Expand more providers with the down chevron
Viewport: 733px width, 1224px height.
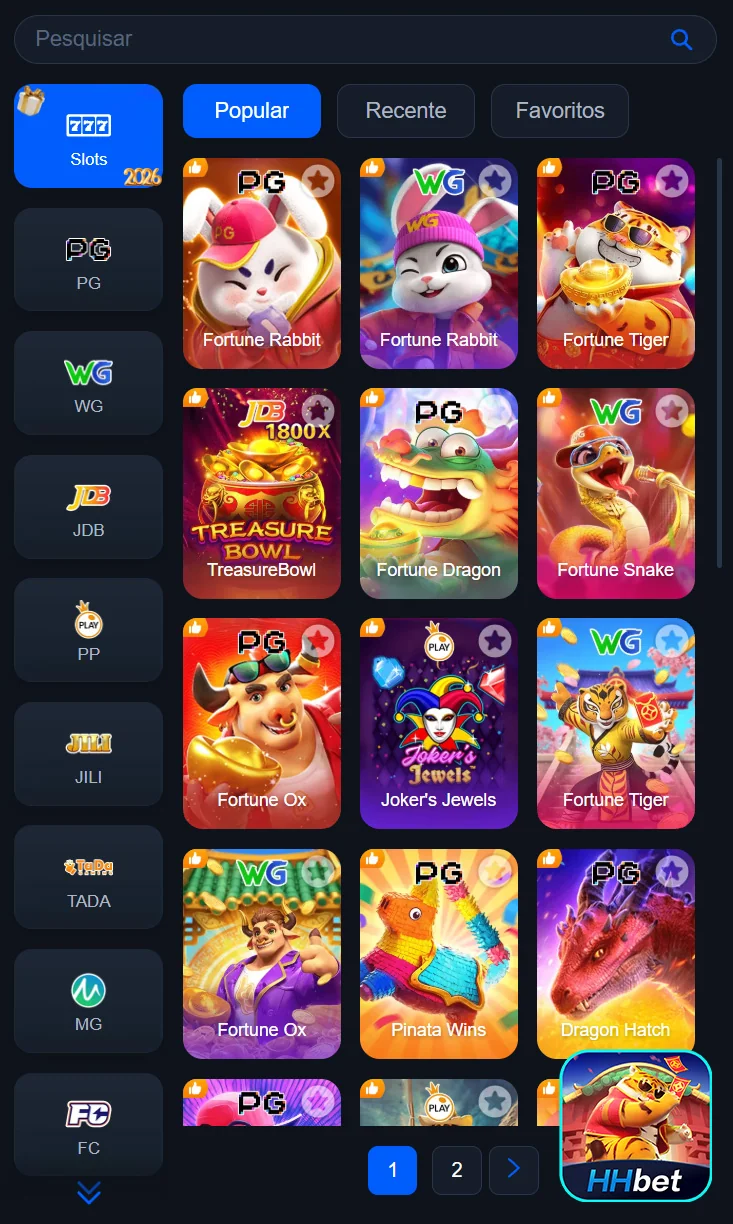click(x=88, y=1192)
